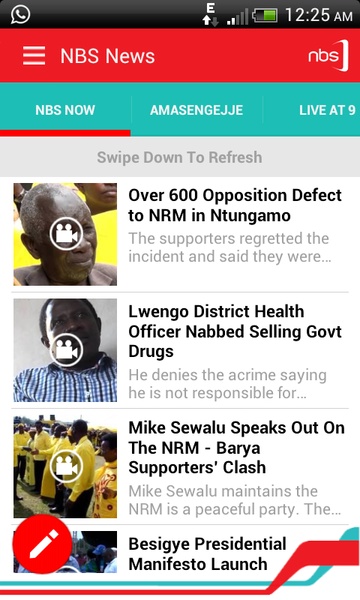Open the Lwengo District Health Officer story

180,350
